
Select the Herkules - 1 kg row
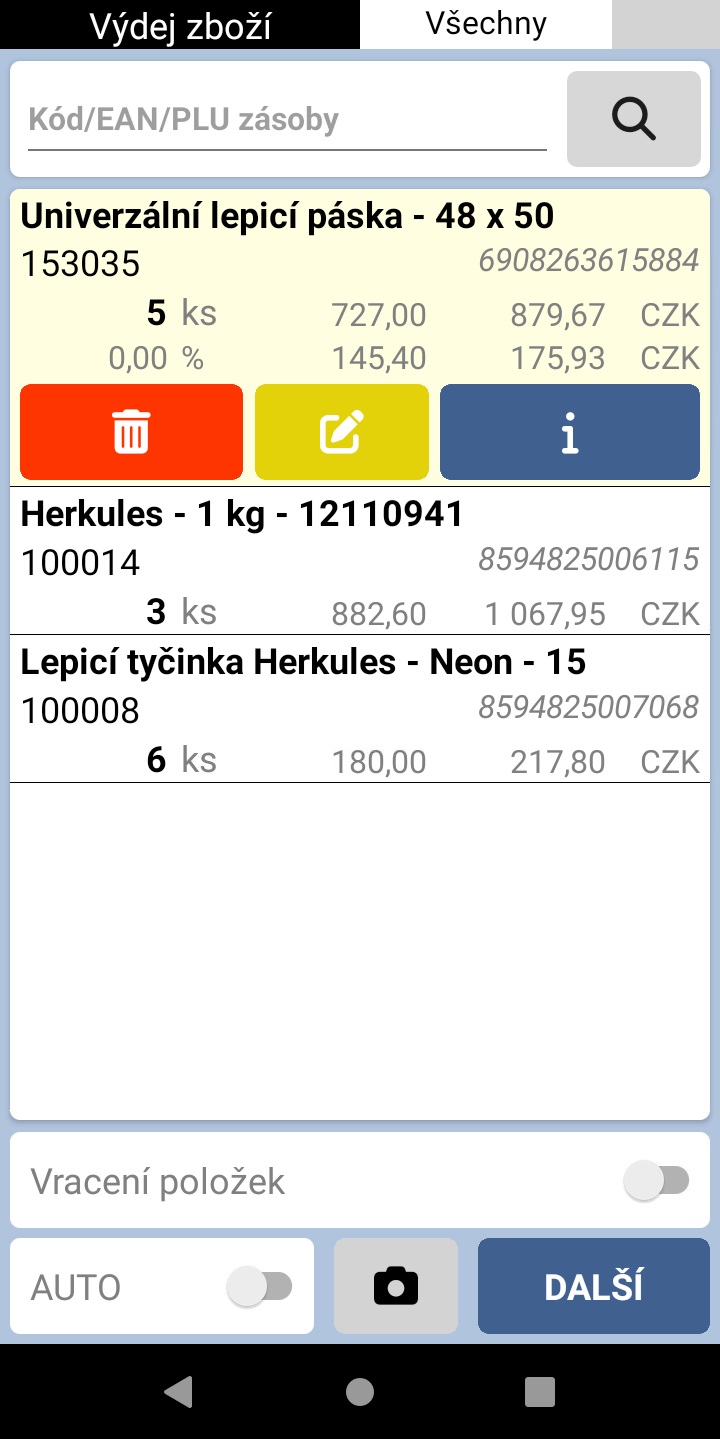click(x=360, y=562)
